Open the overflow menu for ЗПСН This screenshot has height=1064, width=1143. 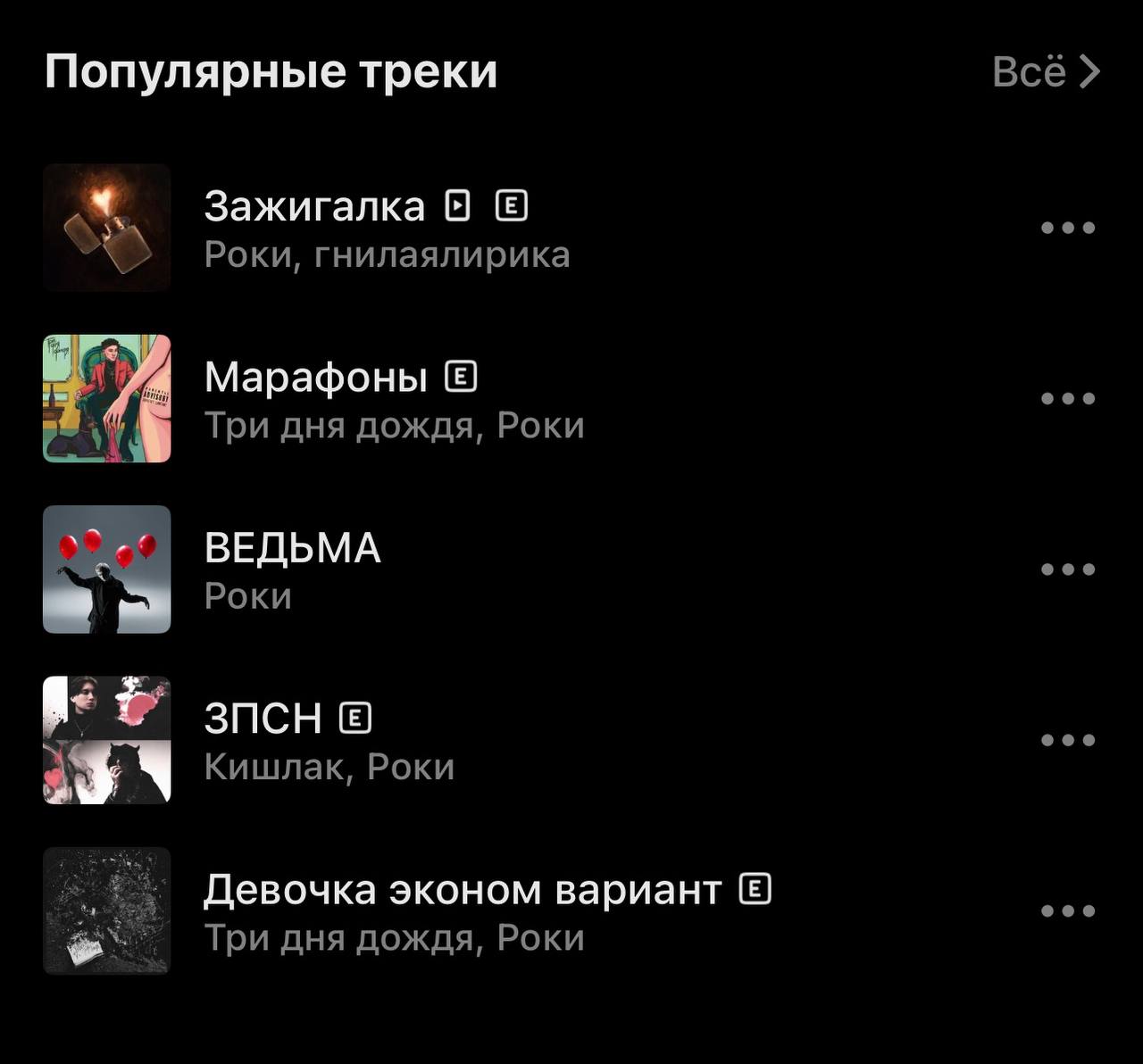(x=1068, y=740)
